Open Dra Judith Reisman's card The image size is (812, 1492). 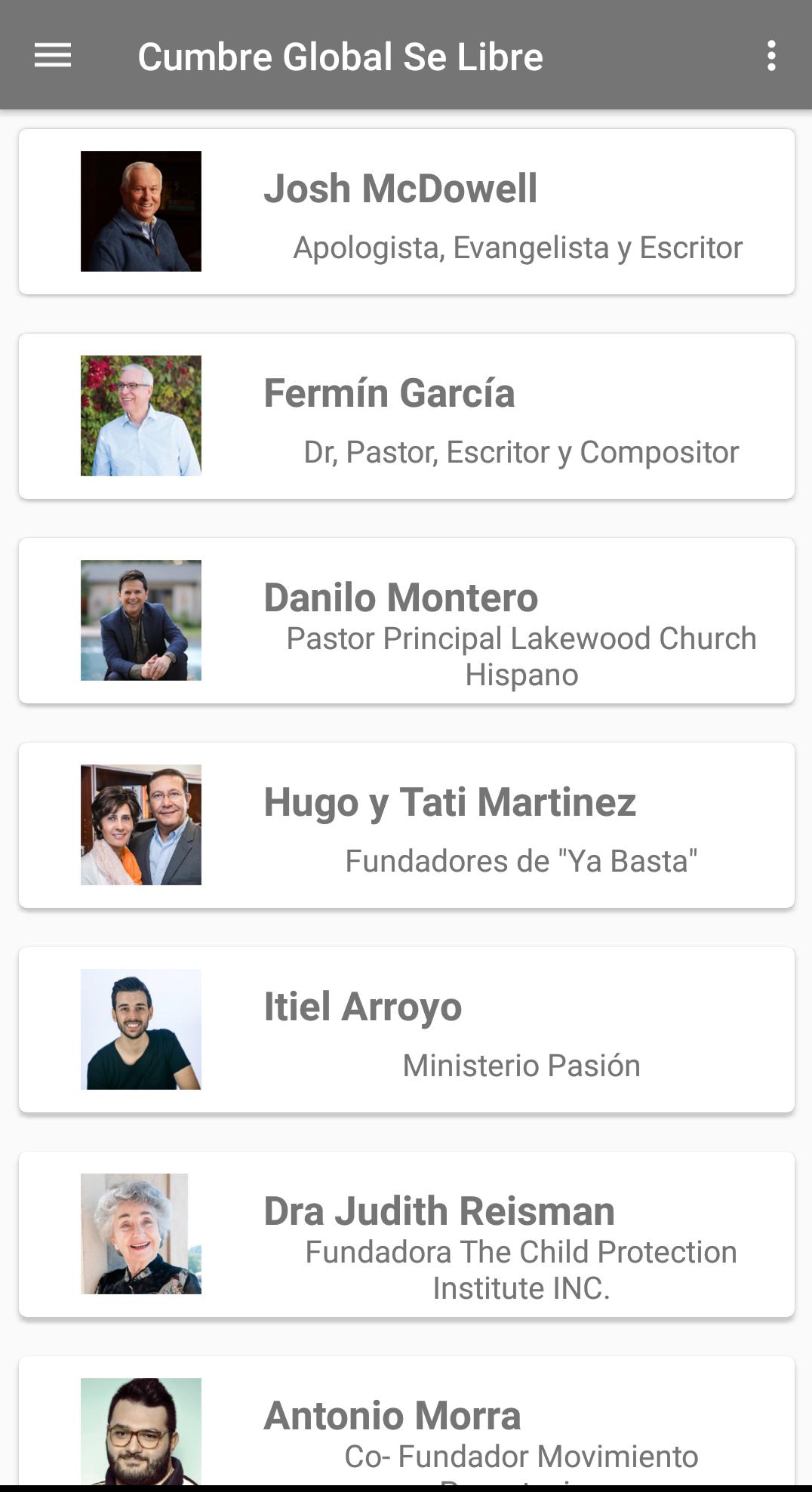pyautogui.click(x=406, y=1235)
